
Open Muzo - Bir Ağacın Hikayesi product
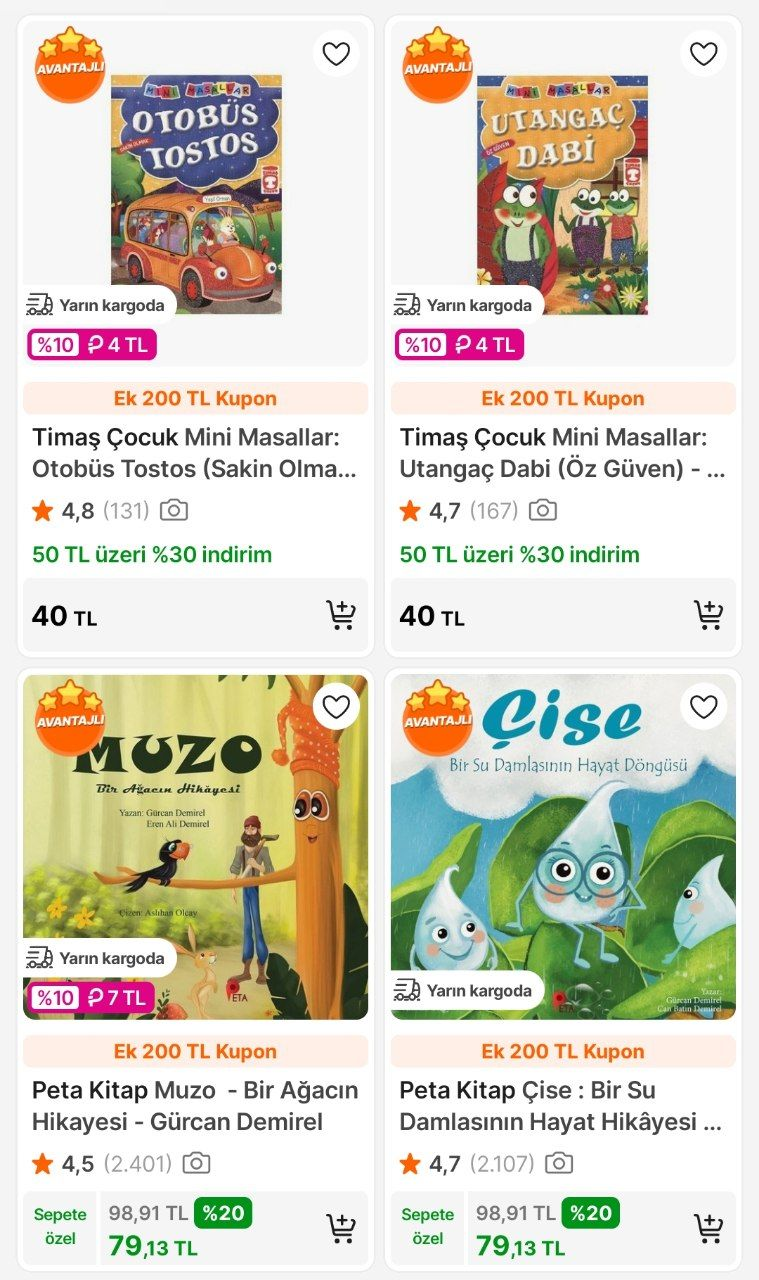tap(195, 1105)
